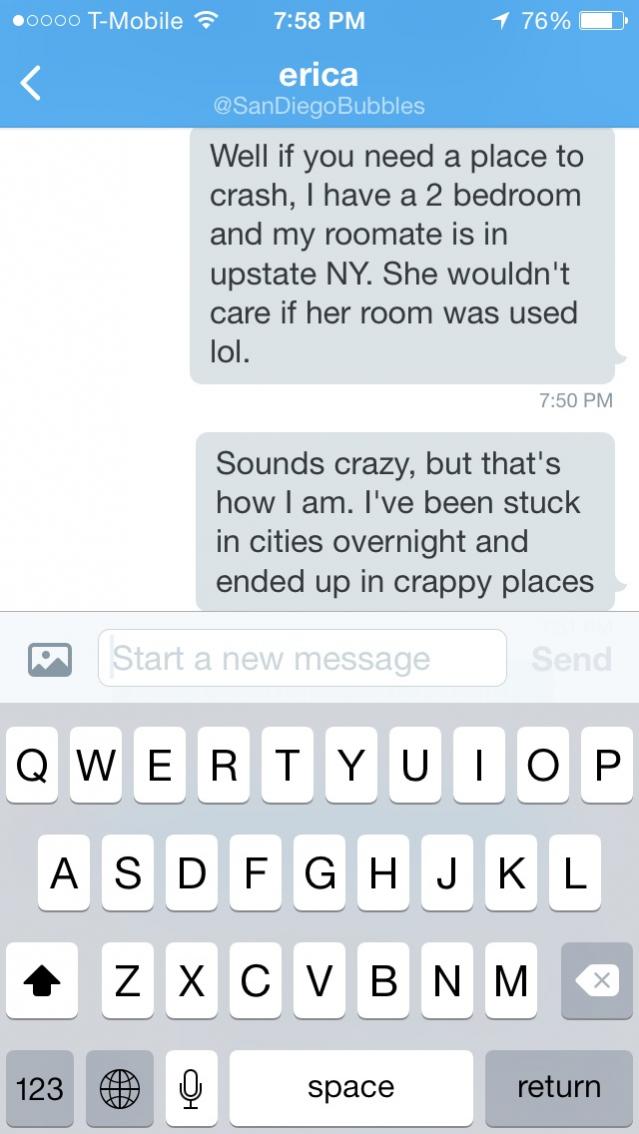Focus the Start a new message field

tap(302, 658)
